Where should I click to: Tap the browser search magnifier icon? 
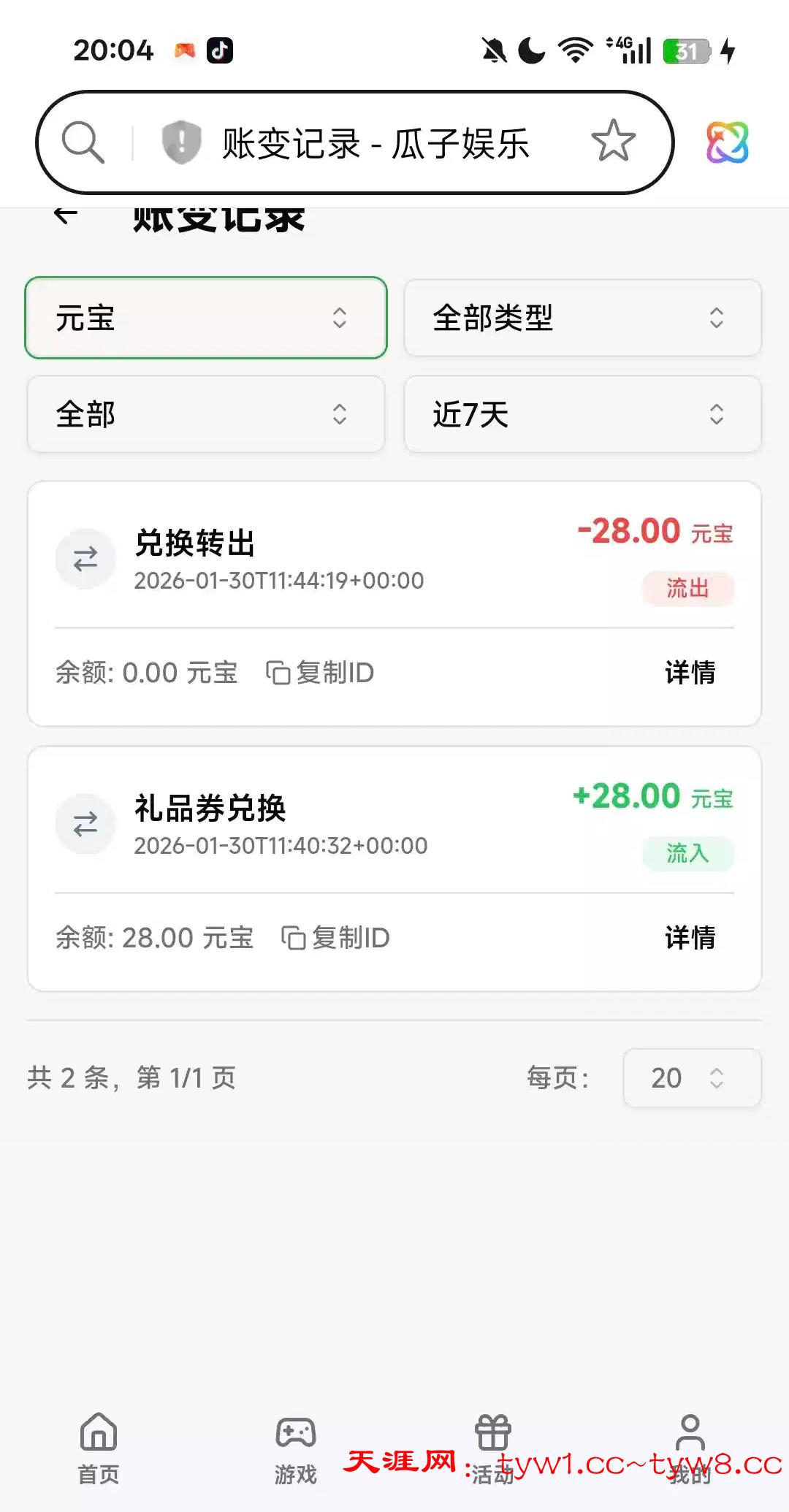tap(83, 142)
